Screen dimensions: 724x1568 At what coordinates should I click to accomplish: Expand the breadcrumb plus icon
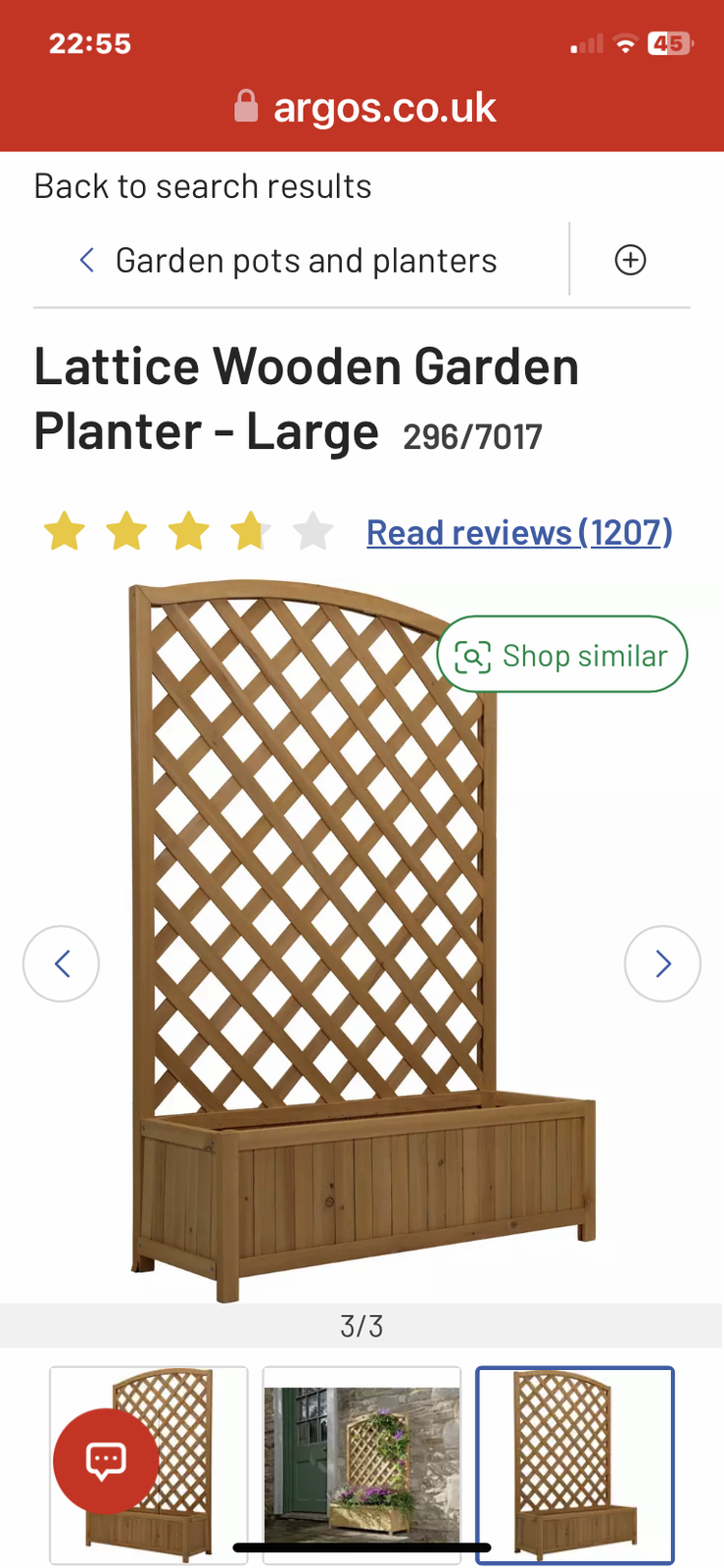630,260
